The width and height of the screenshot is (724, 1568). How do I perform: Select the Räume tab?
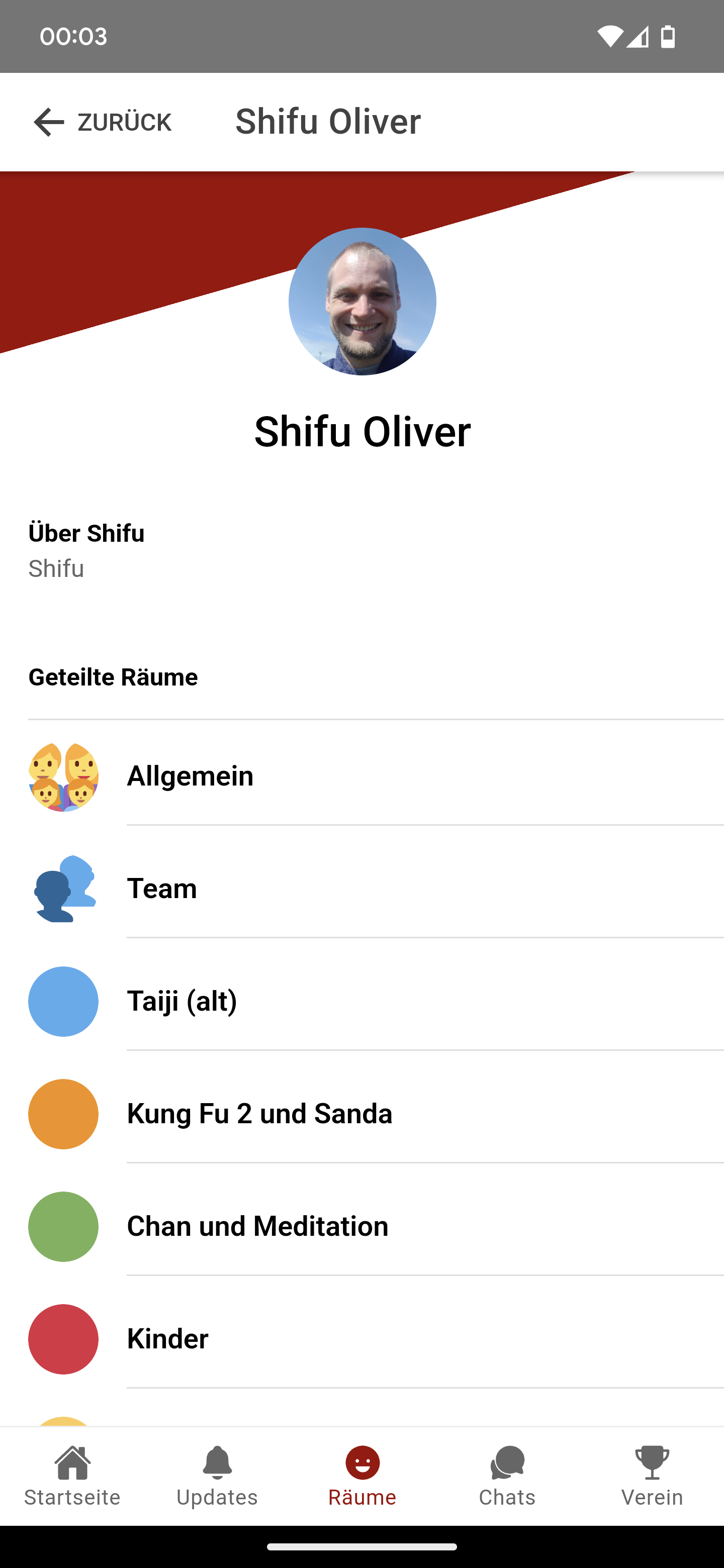coord(363,1477)
